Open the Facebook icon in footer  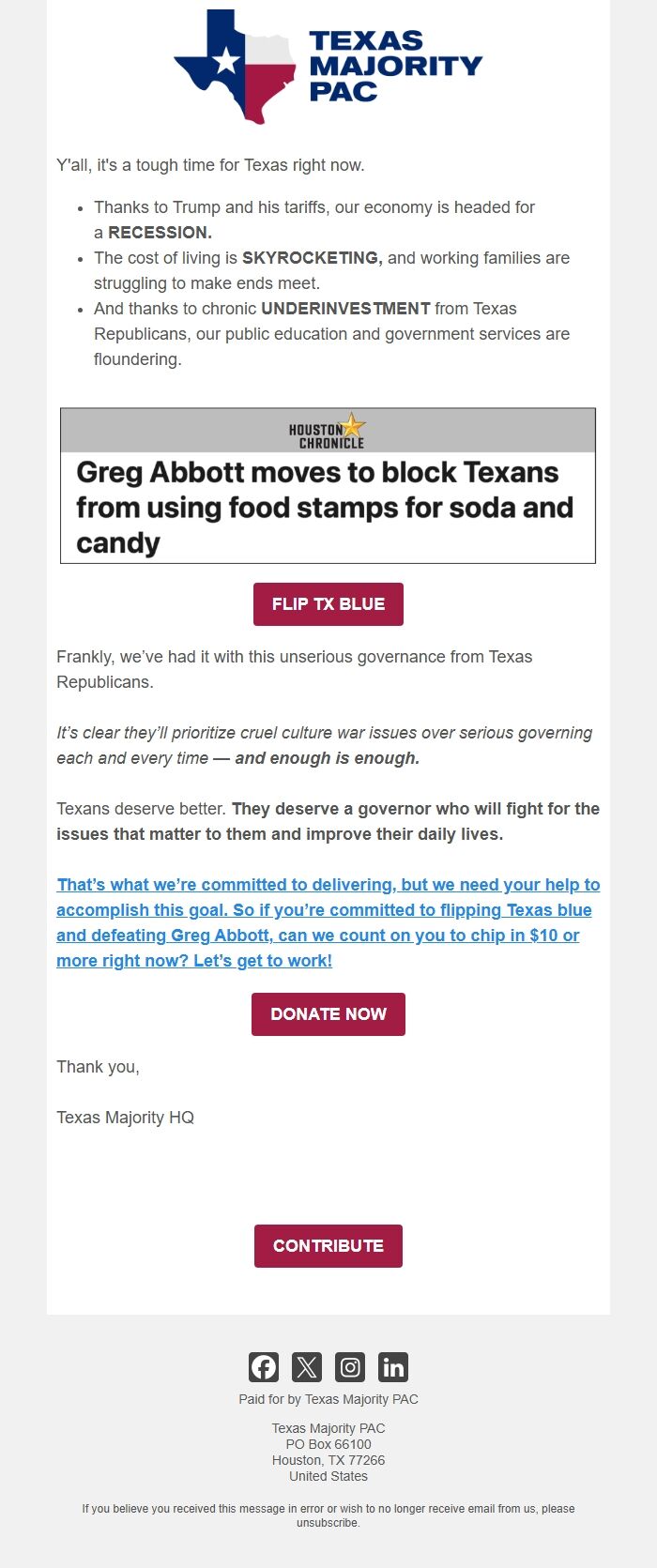point(264,1367)
